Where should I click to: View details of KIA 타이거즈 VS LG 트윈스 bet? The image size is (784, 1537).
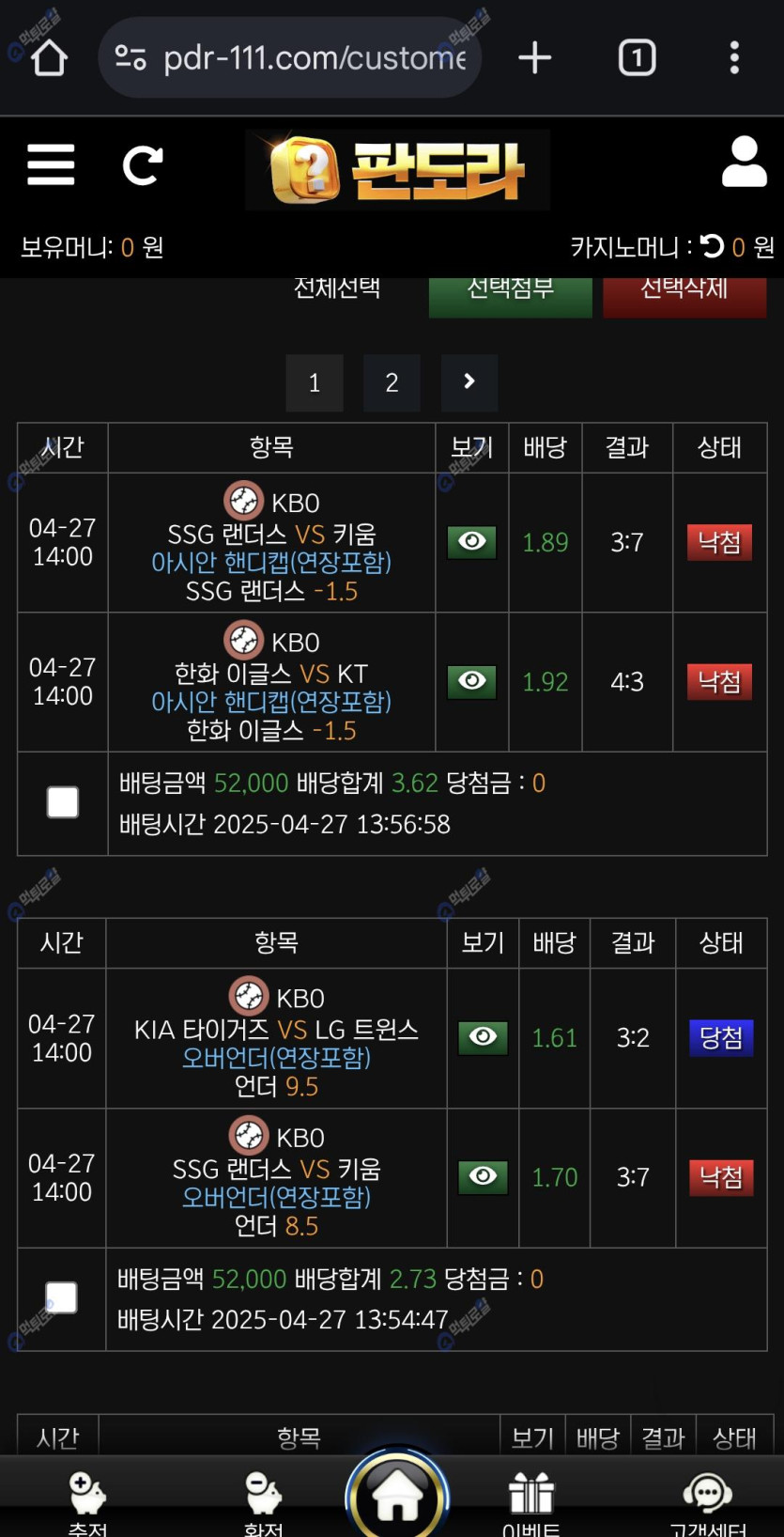pos(483,1037)
